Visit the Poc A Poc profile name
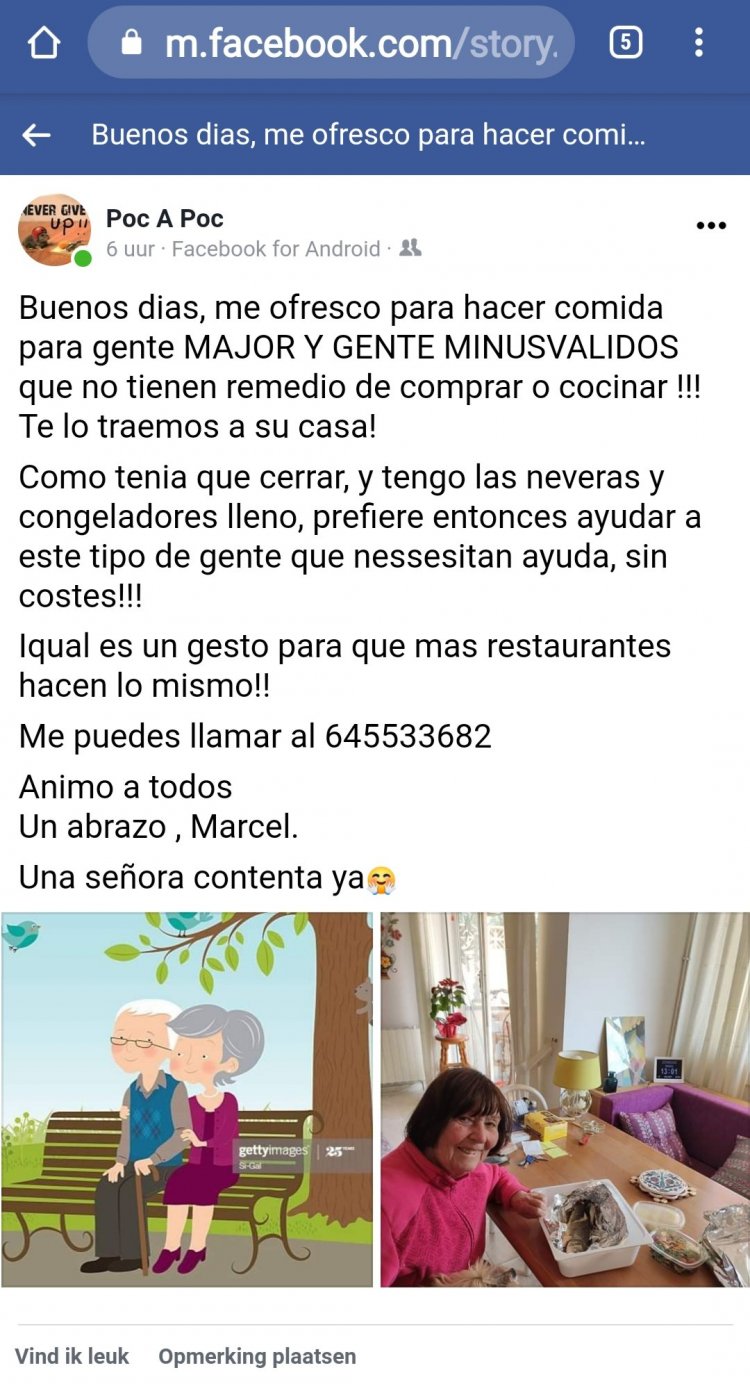Screen dimensions: 750x1384 click(x=165, y=218)
